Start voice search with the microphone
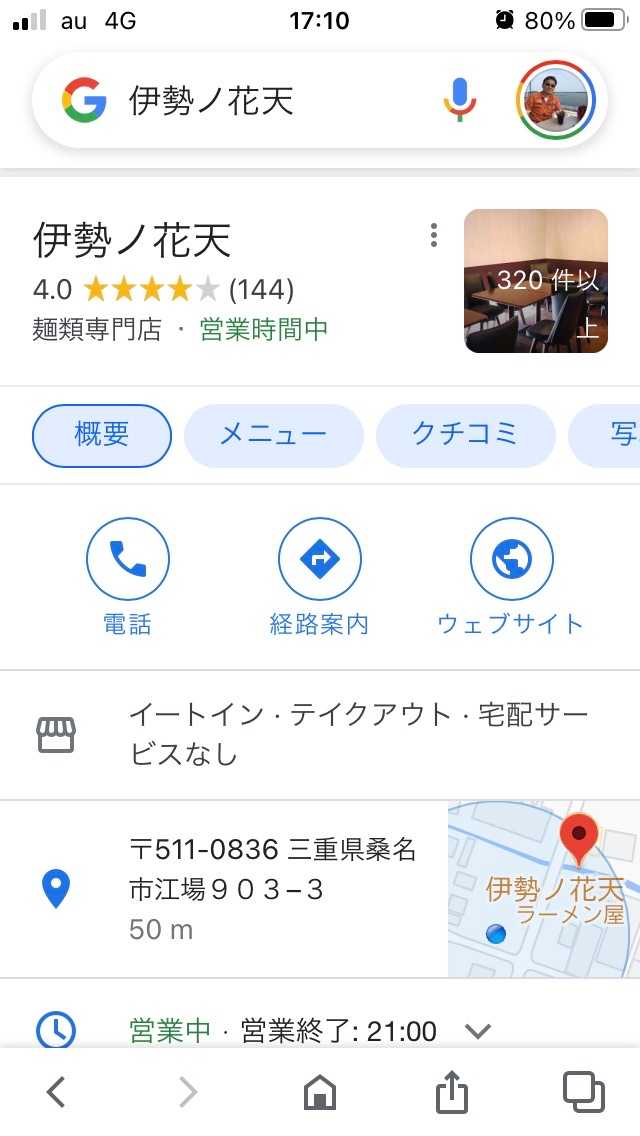 click(460, 101)
